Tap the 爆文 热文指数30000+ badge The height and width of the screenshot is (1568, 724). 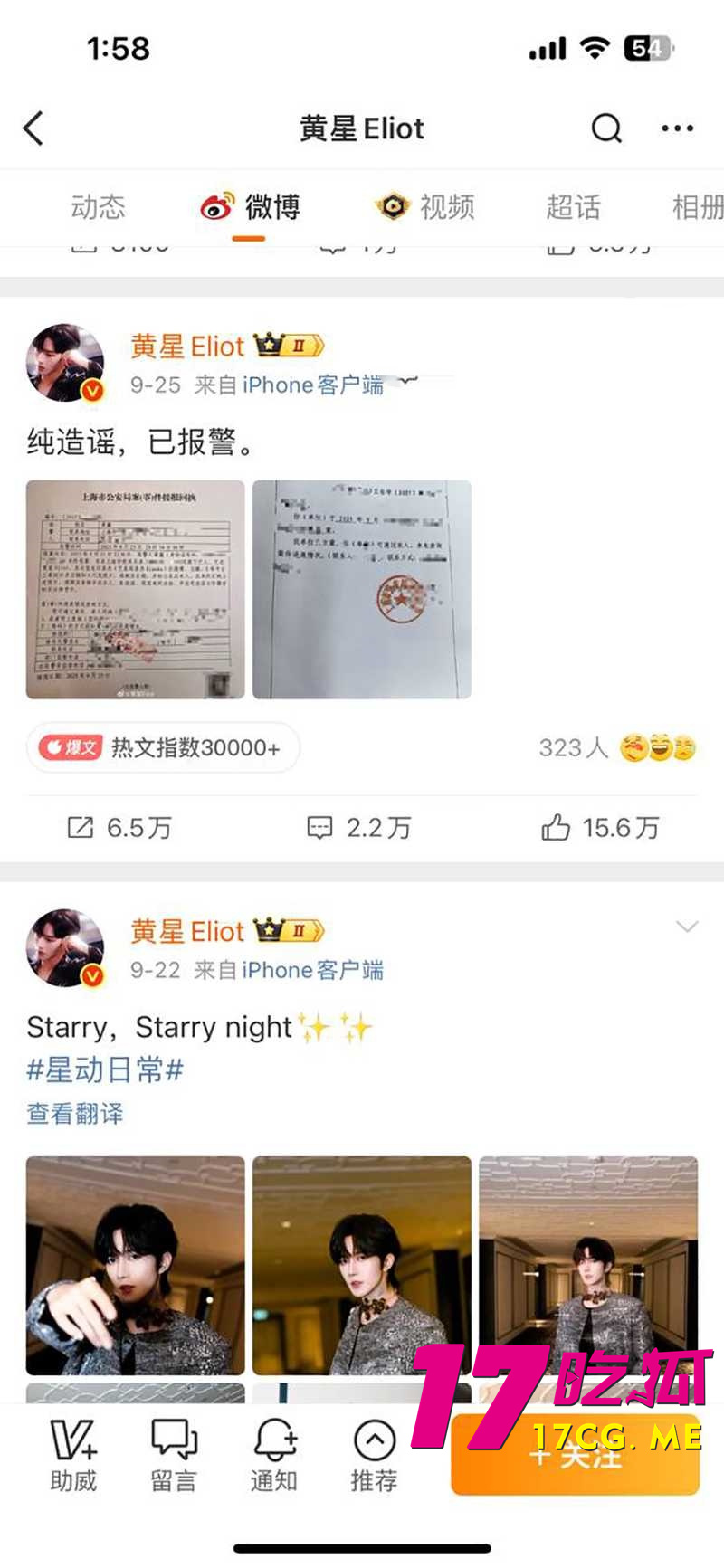163,748
